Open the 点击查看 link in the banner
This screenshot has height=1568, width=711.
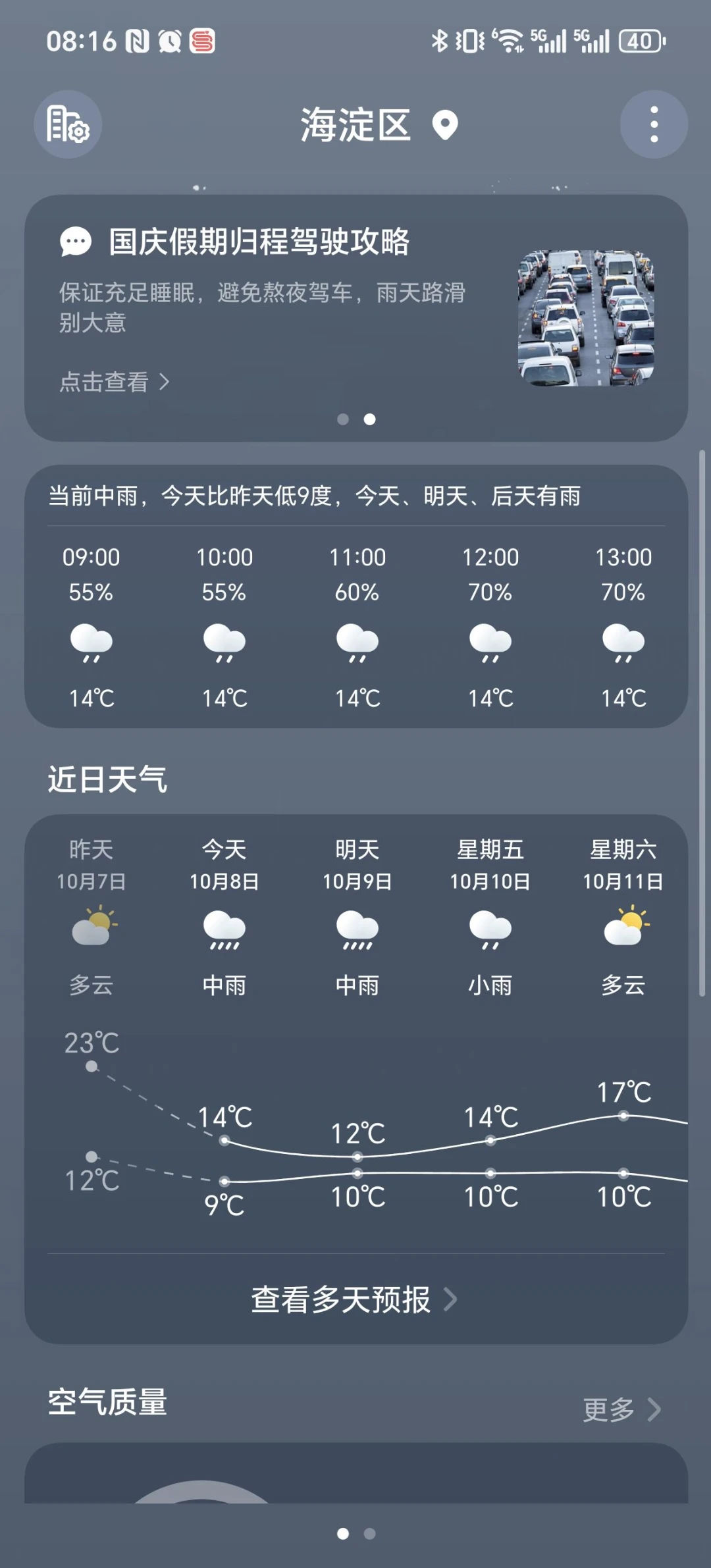click(x=115, y=382)
